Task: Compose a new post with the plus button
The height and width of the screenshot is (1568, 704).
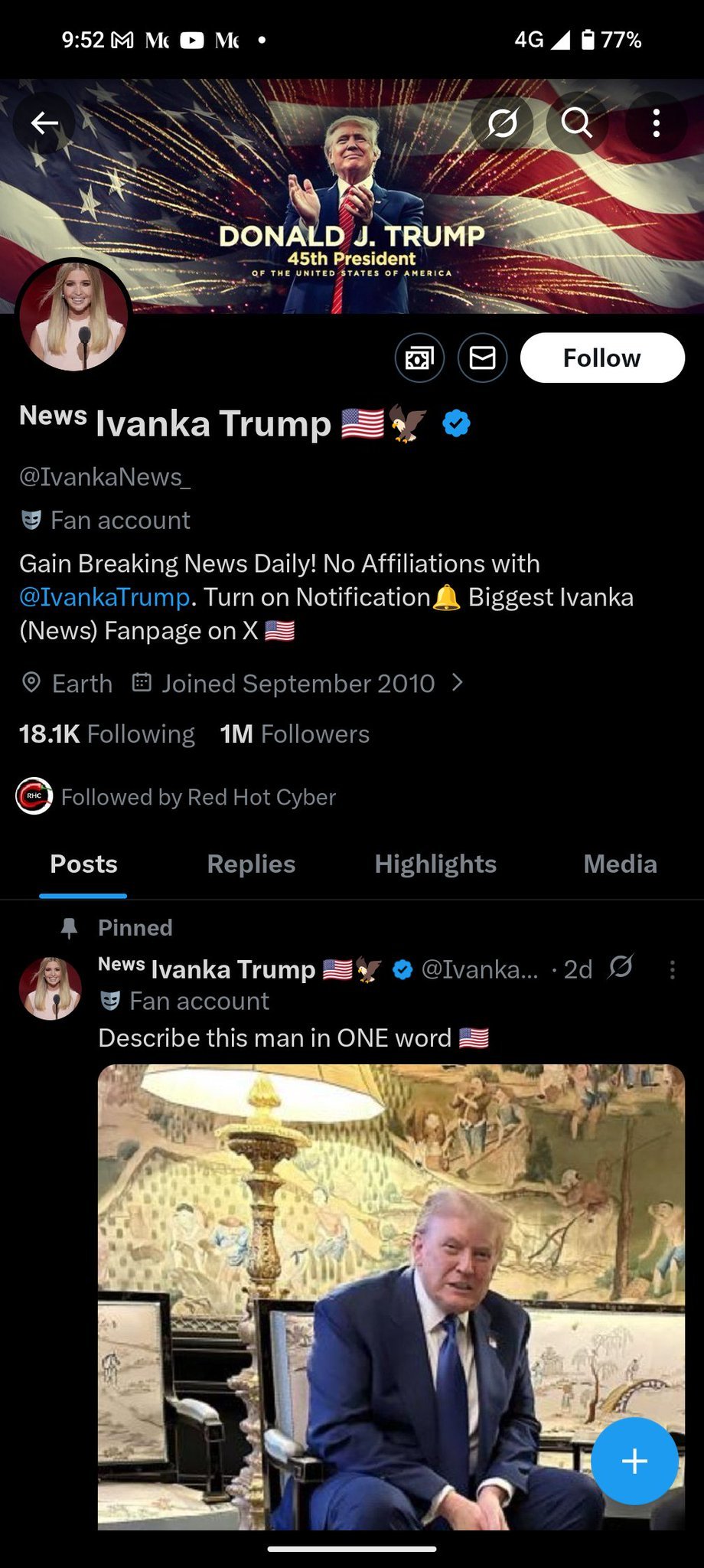Action: [634, 1461]
